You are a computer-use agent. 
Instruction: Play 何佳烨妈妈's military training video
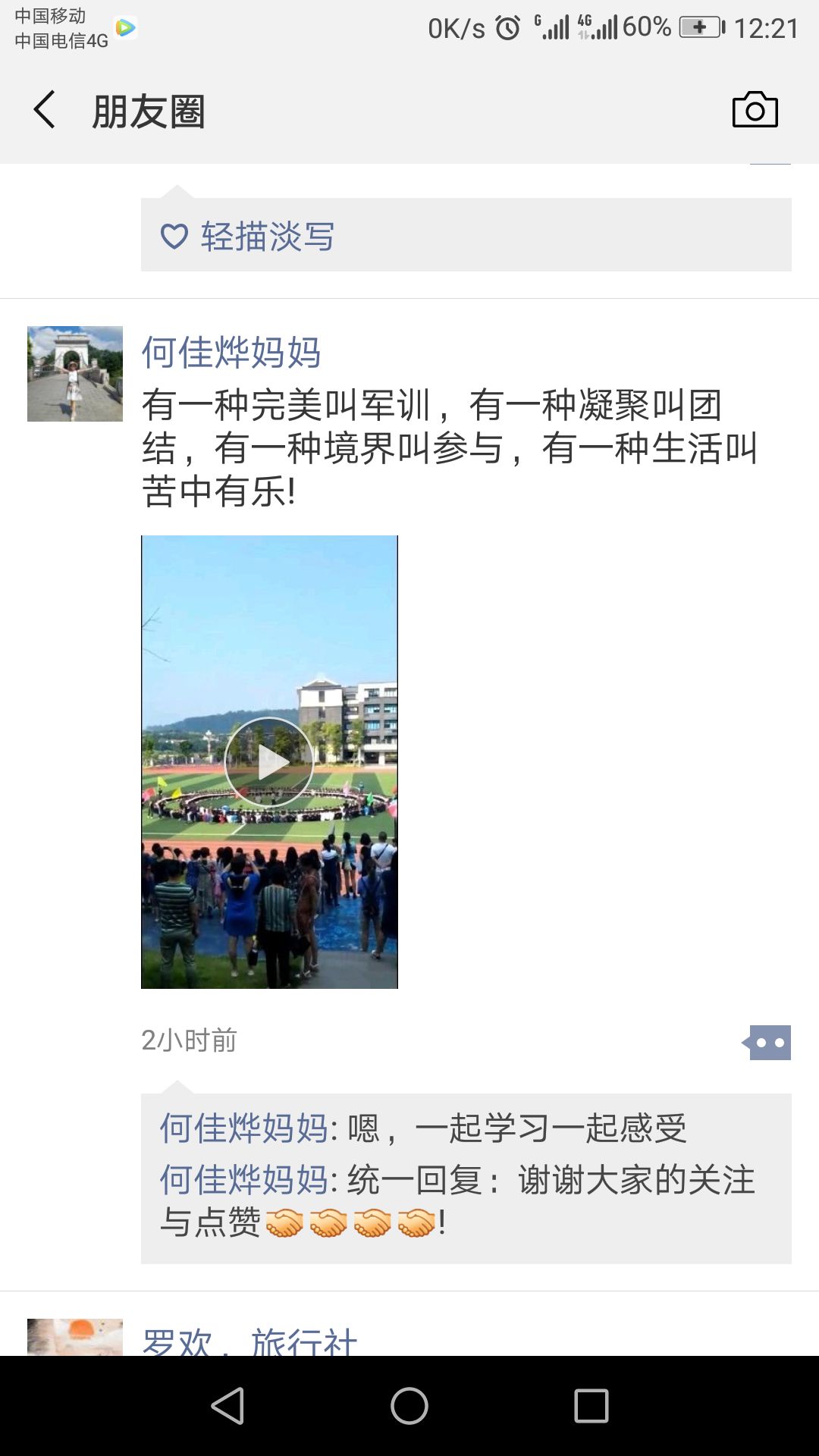[269, 761]
